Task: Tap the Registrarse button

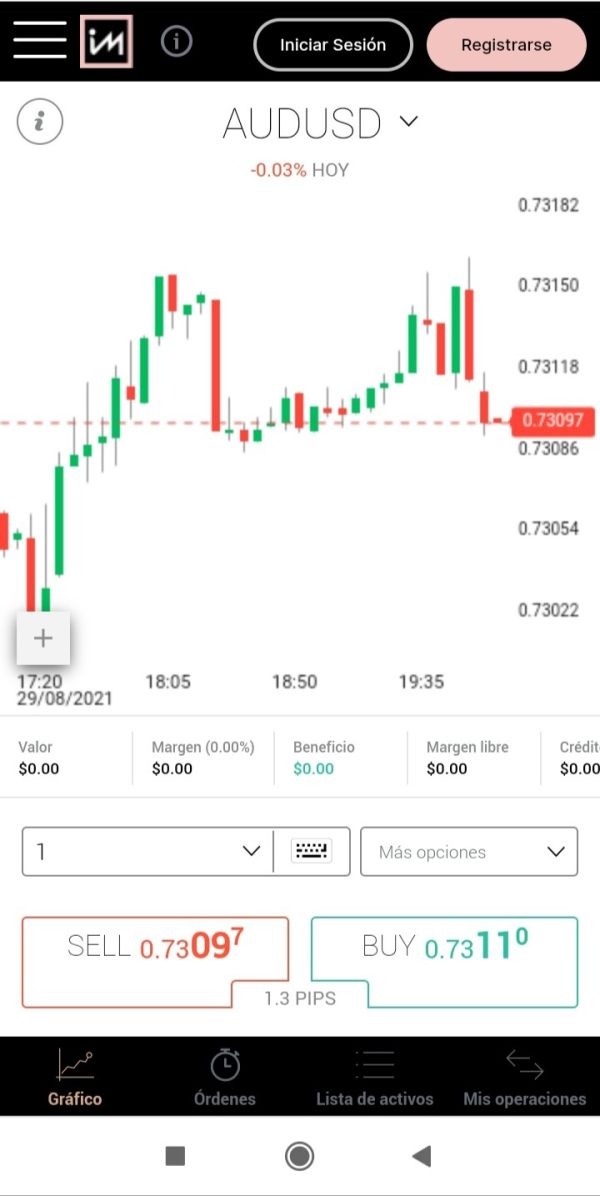Action: click(x=506, y=45)
